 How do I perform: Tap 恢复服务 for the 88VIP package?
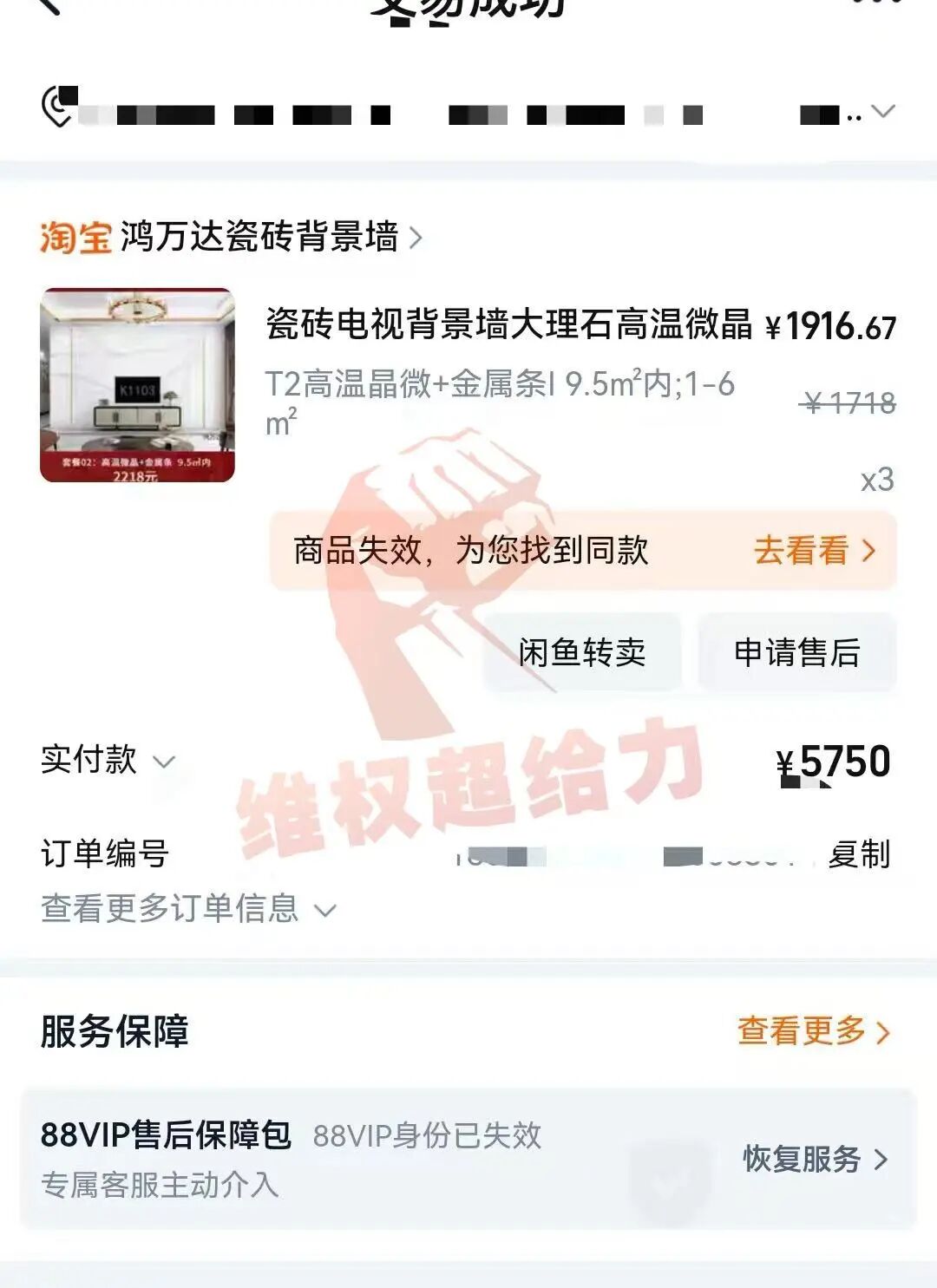tap(814, 1160)
